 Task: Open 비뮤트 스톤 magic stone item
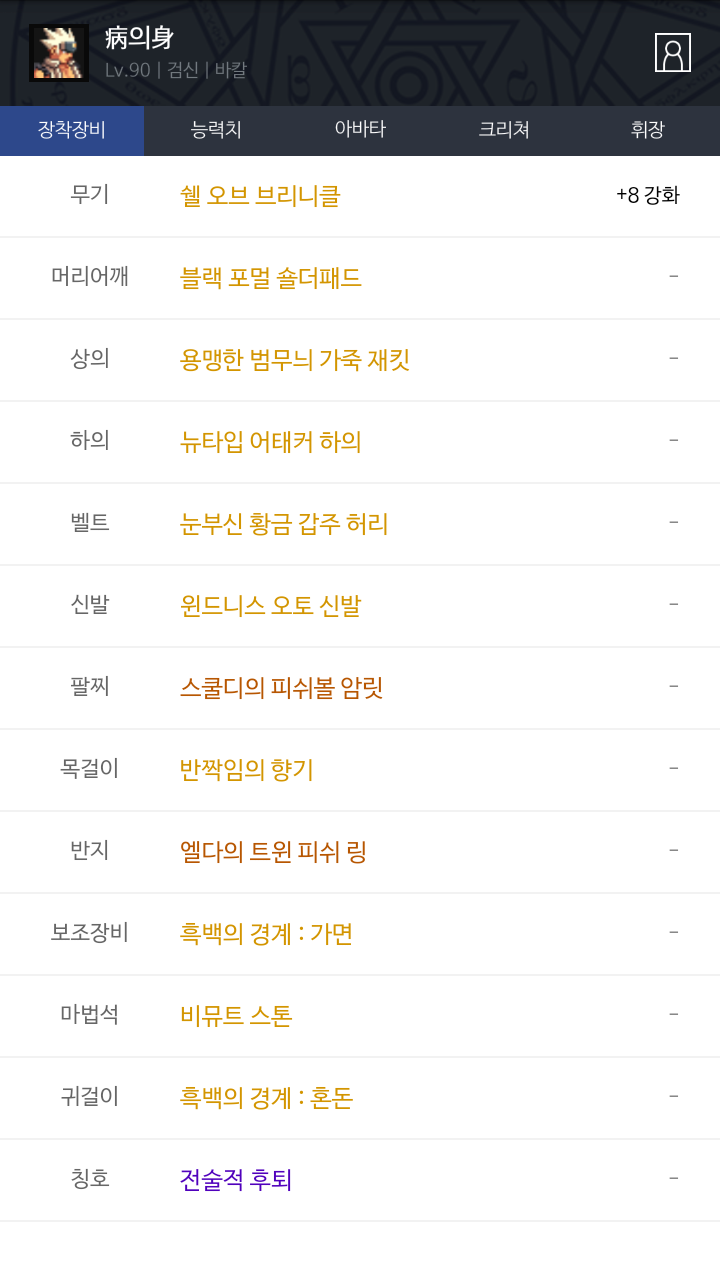click(x=236, y=1016)
